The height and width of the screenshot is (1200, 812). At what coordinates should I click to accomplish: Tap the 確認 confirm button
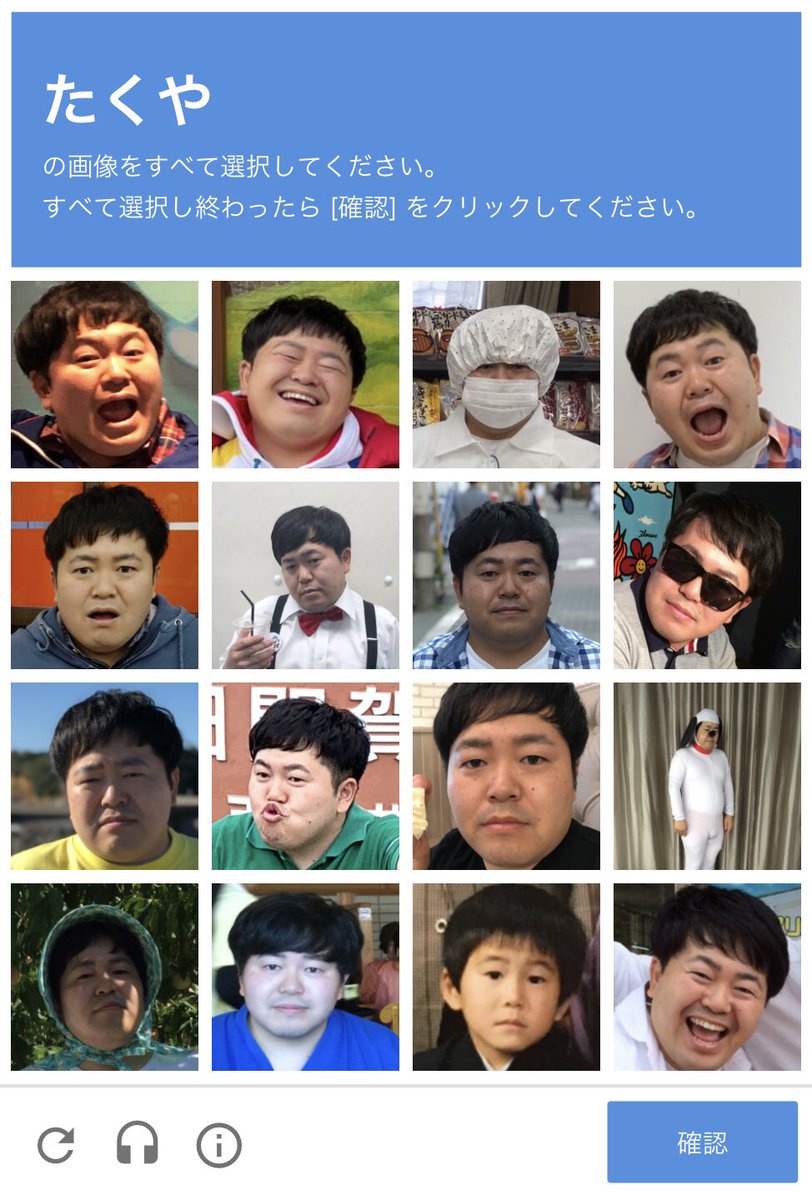point(702,1142)
